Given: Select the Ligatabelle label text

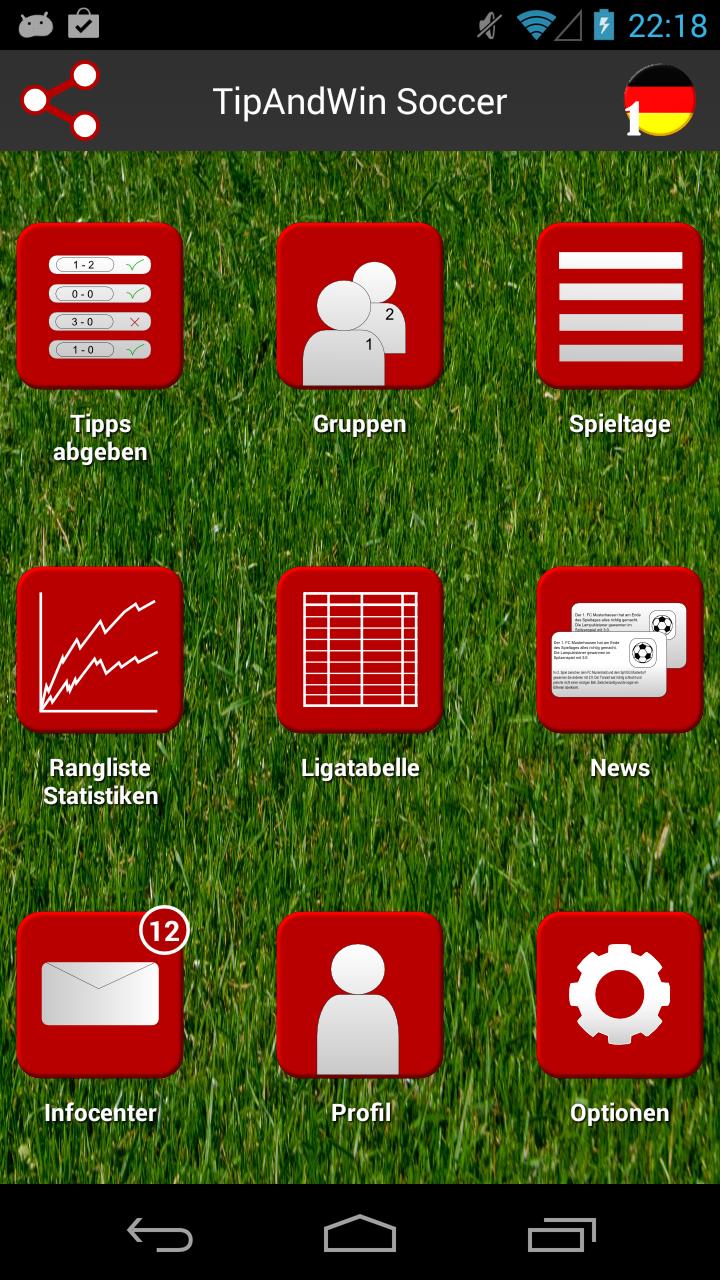Looking at the screenshot, I should coord(359,768).
